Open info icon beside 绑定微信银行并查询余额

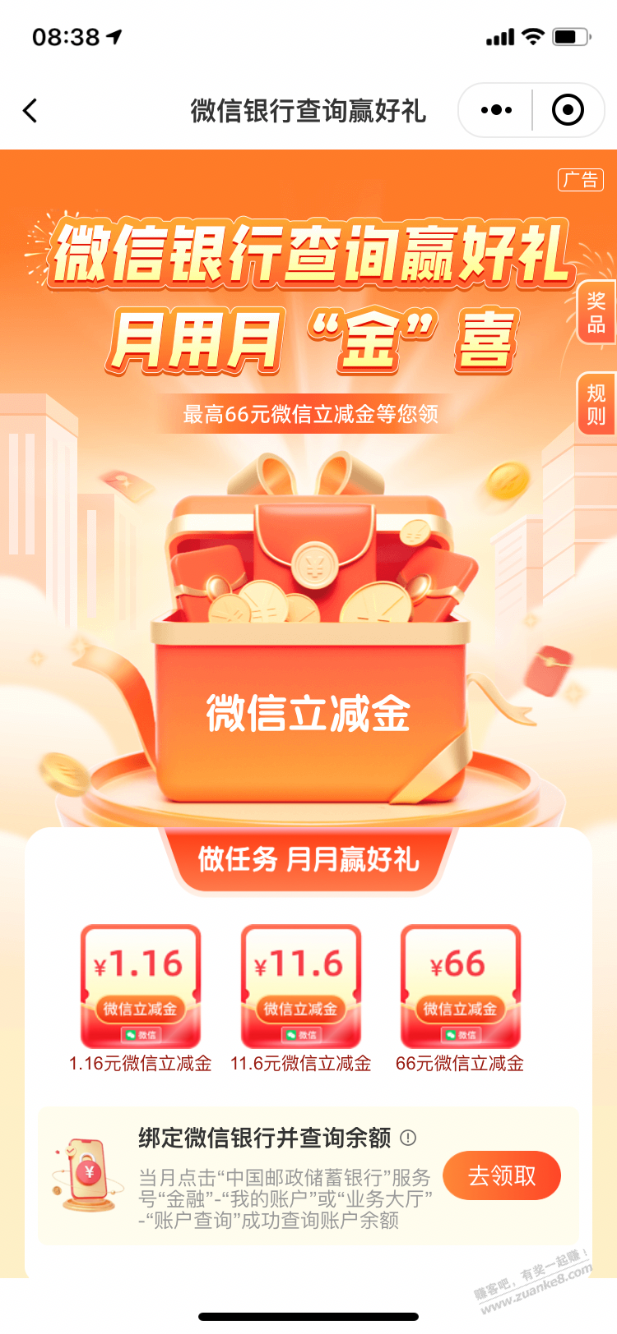coord(408,1138)
